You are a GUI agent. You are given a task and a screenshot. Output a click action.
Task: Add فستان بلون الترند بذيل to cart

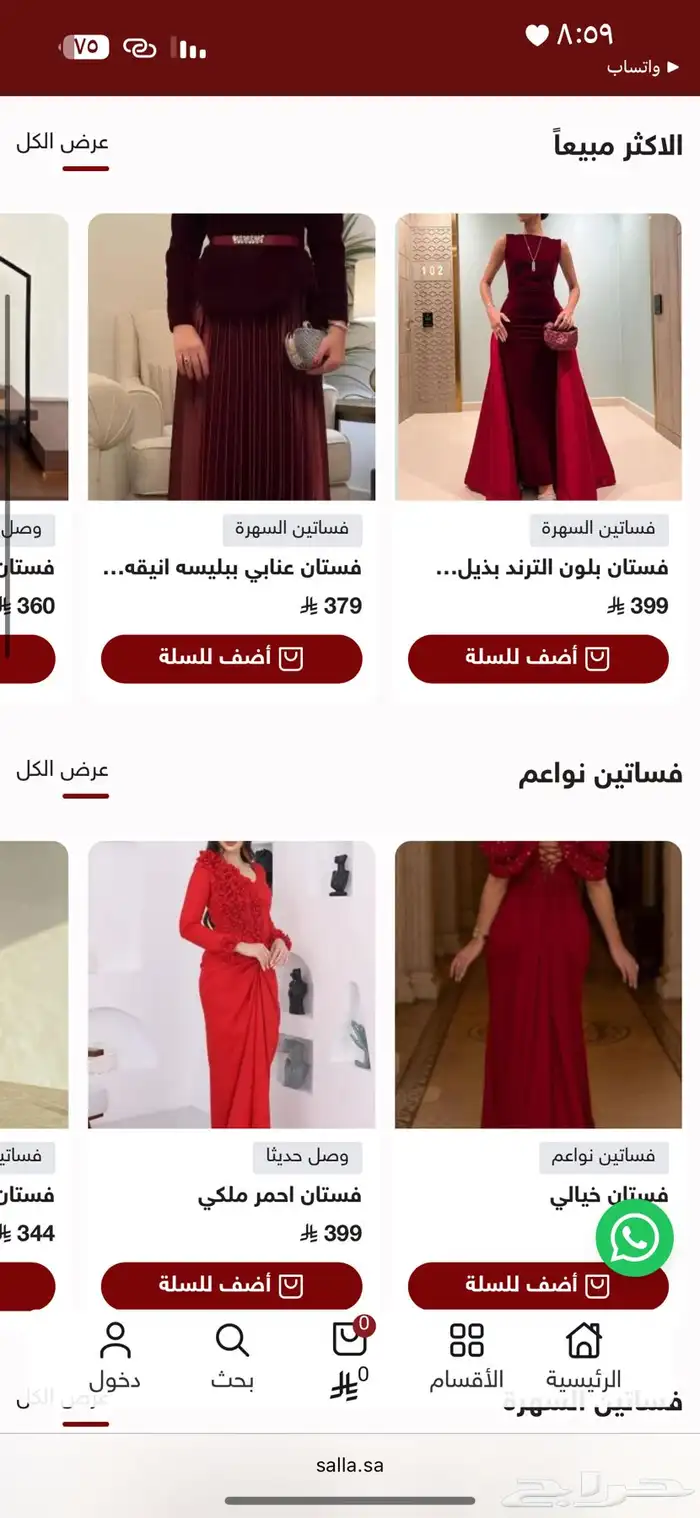[538, 658]
